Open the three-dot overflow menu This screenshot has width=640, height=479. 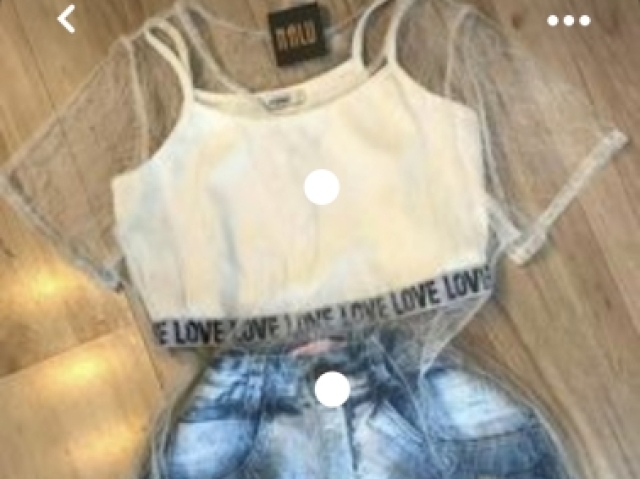pos(568,20)
